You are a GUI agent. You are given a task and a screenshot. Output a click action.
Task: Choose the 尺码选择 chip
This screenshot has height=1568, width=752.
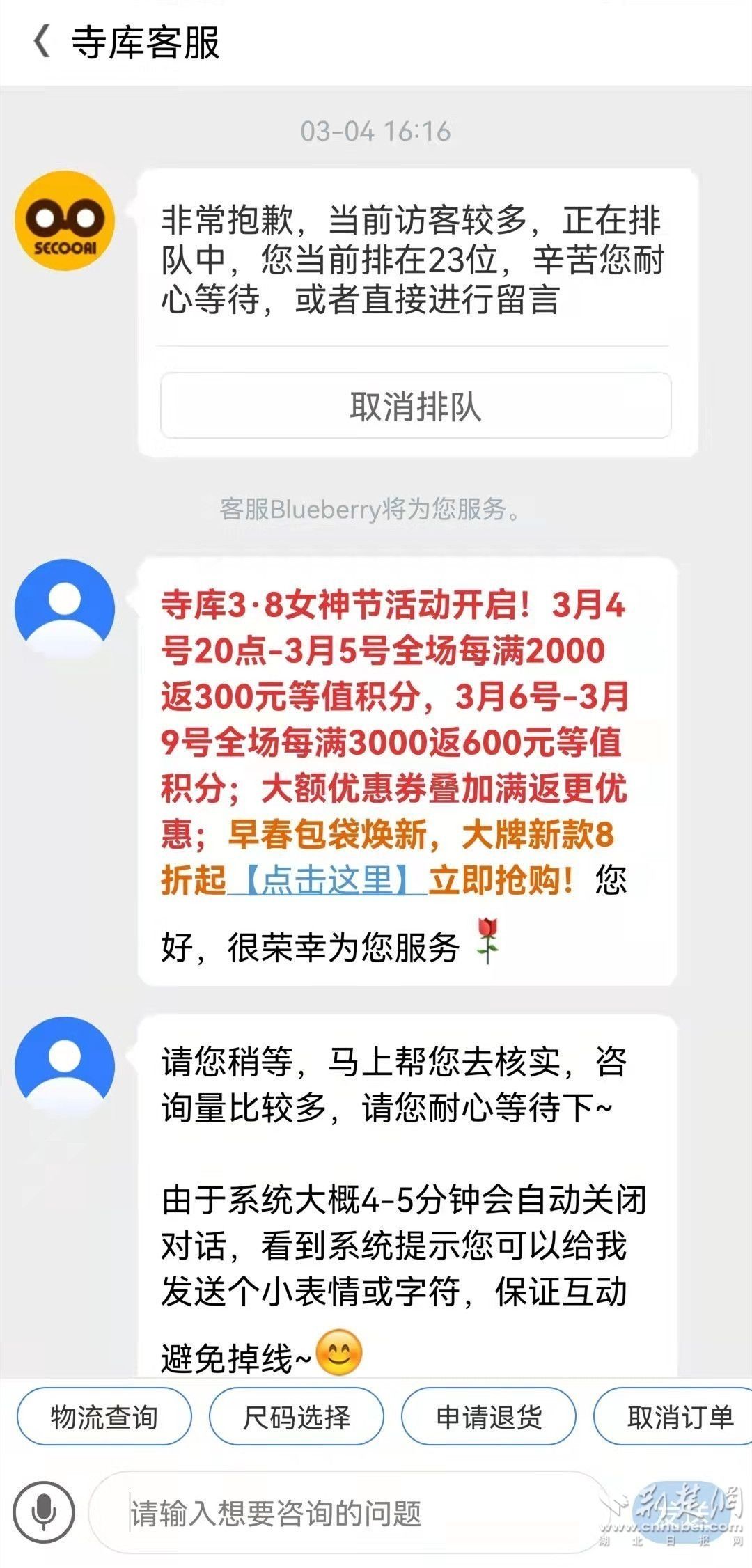point(297,1416)
